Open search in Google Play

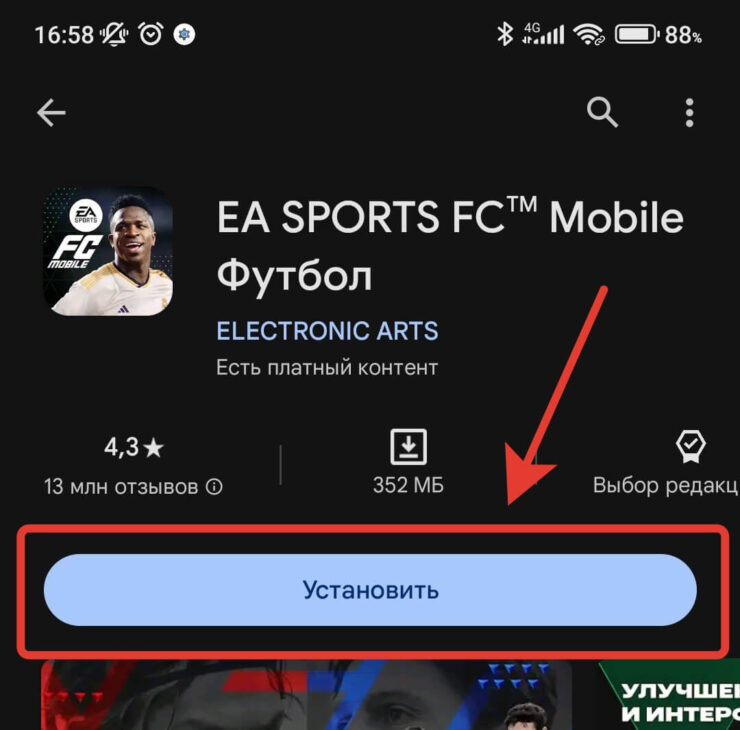click(x=602, y=113)
